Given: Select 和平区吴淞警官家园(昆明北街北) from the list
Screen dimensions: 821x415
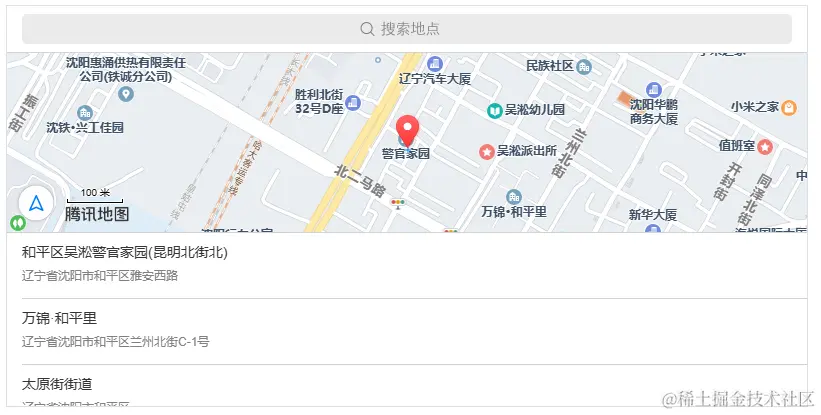Looking at the screenshot, I should click(x=407, y=264).
